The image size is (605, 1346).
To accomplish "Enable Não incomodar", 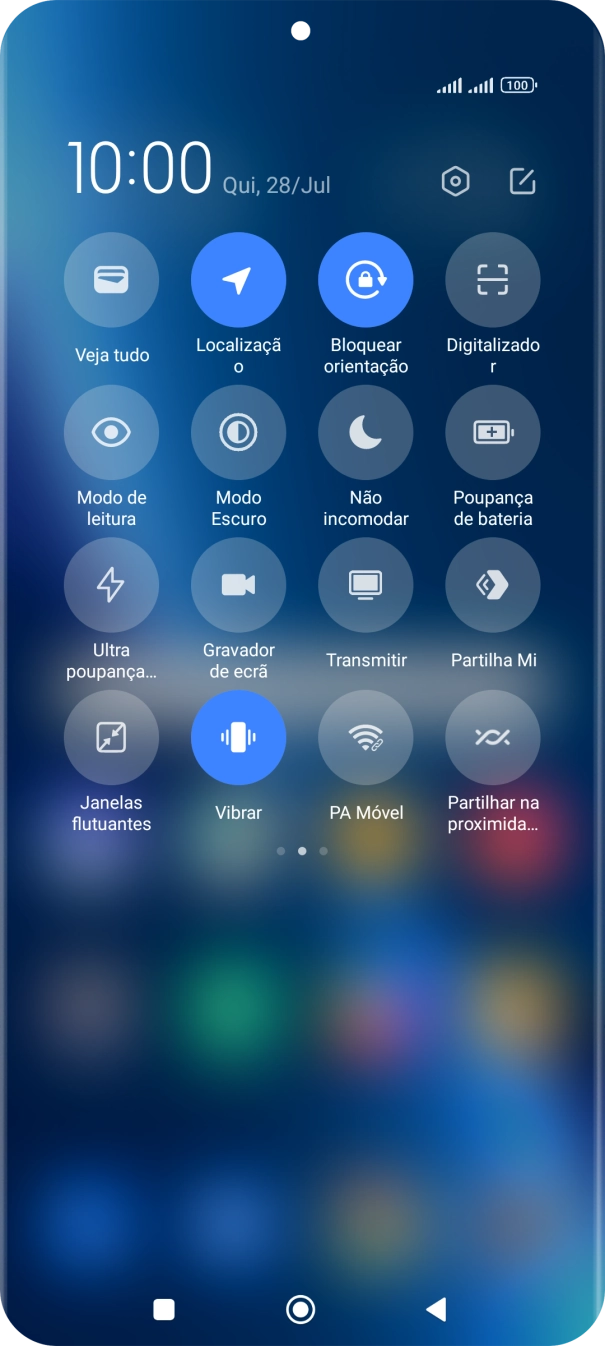I will coord(365,432).
